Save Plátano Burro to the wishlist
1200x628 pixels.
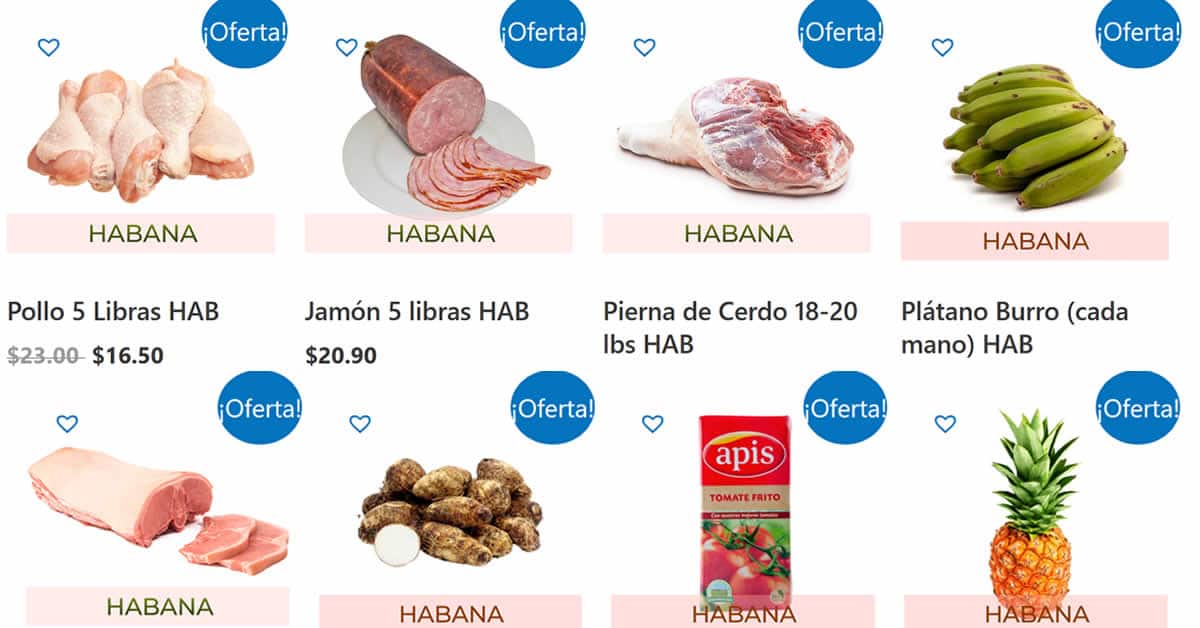coord(942,47)
